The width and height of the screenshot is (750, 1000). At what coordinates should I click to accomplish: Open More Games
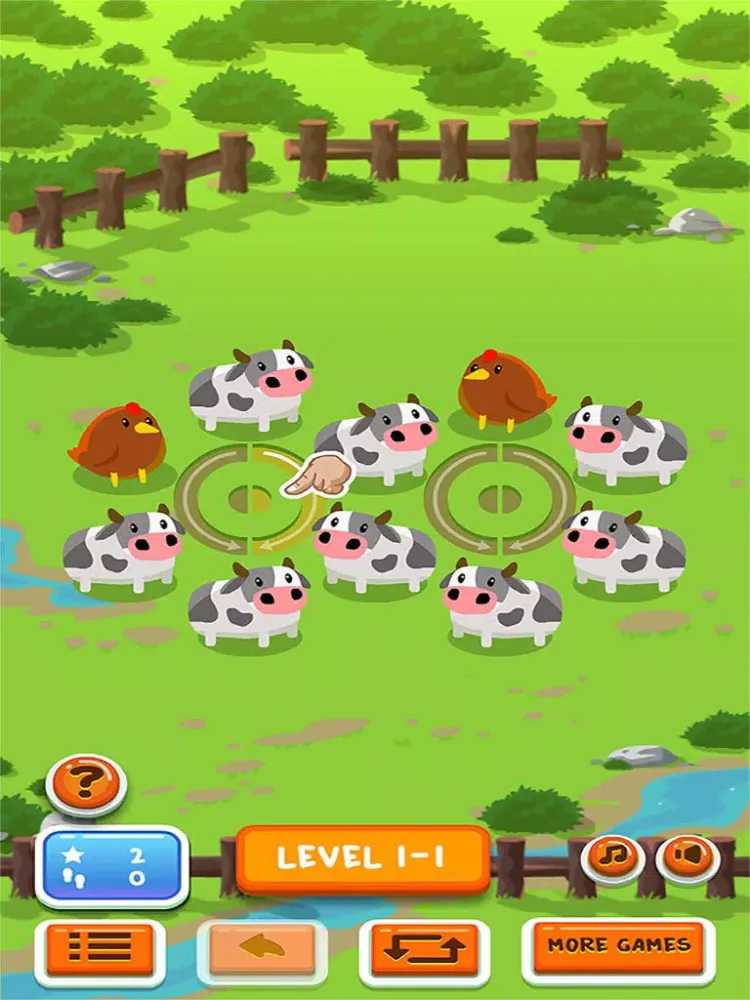618,947
